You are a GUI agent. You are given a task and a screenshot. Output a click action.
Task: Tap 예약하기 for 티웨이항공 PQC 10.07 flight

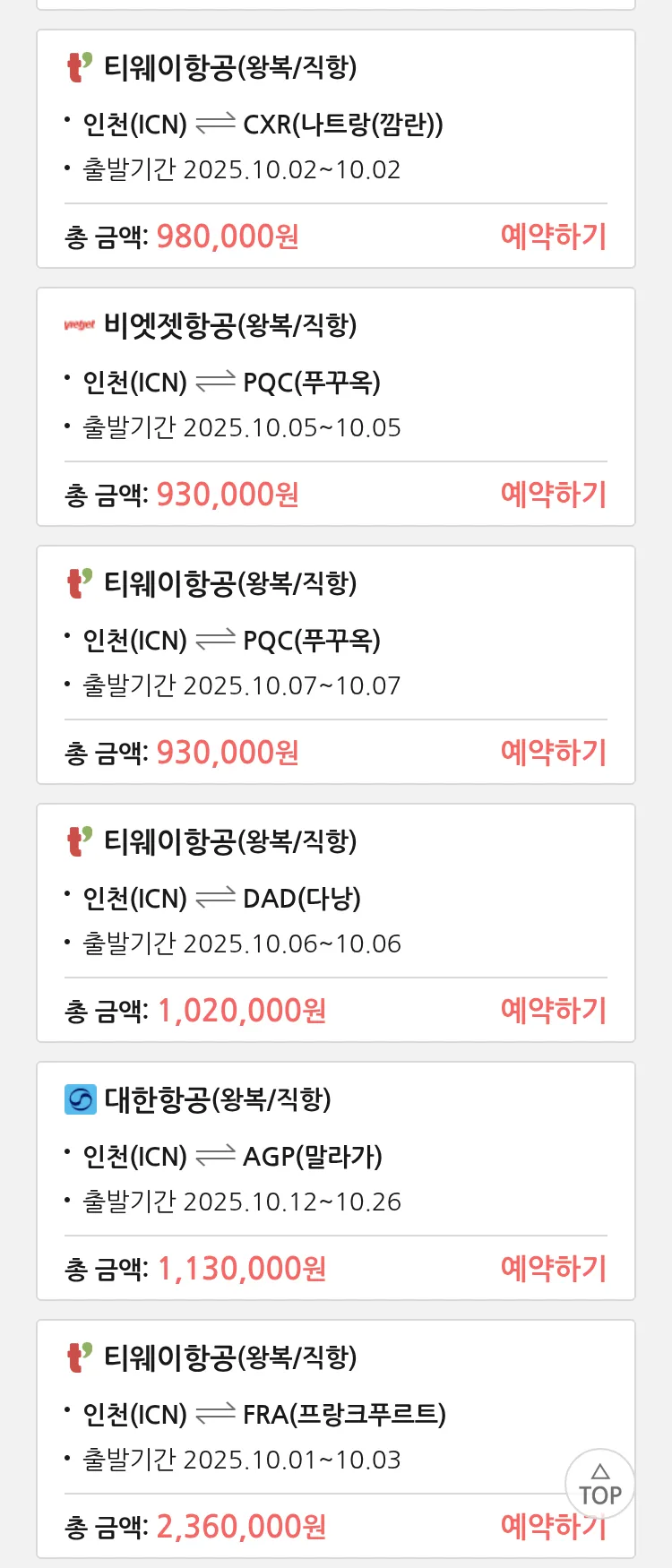(553, 753)
